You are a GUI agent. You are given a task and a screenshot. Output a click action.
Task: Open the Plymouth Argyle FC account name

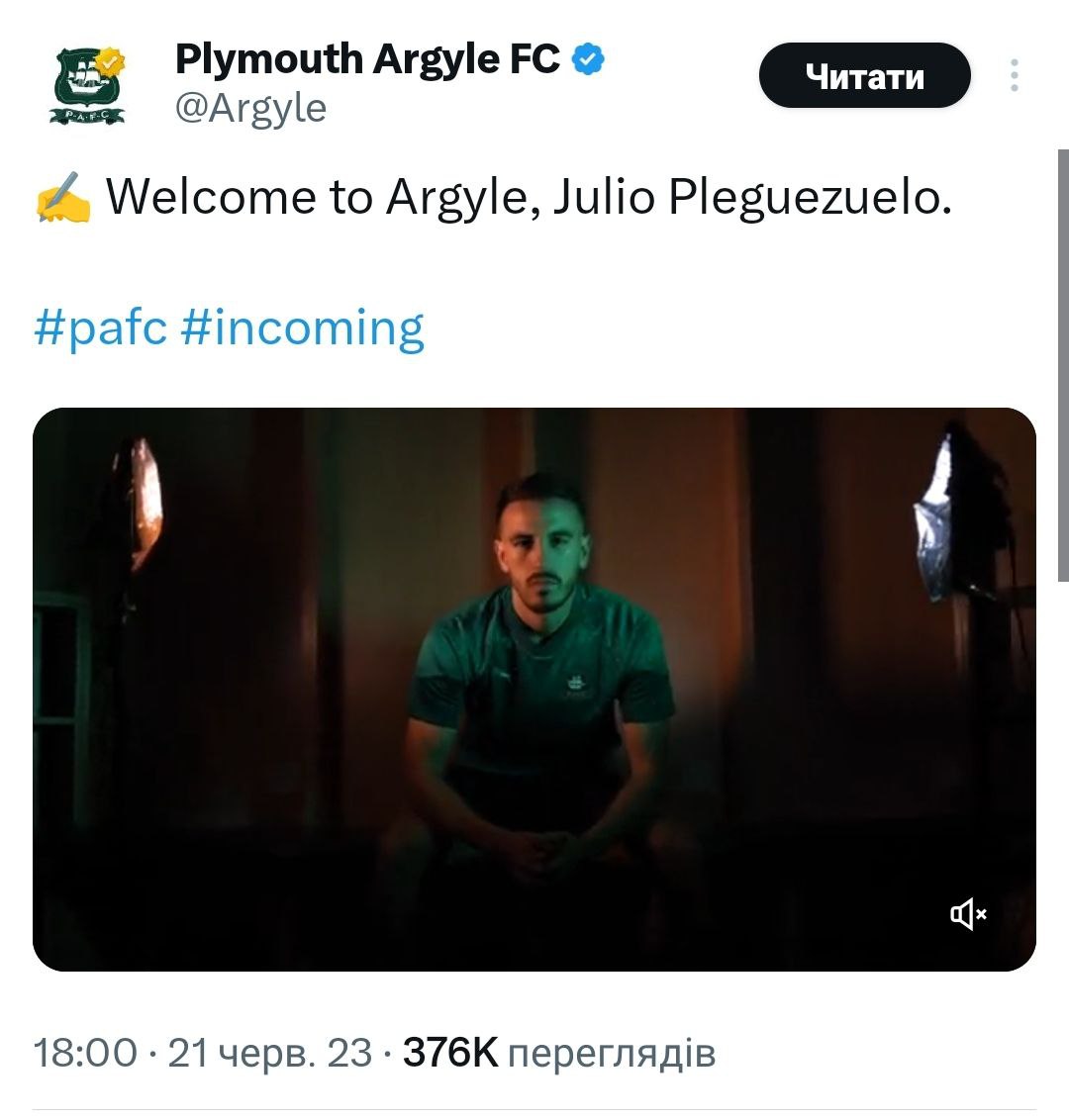(x=367, y=59)
